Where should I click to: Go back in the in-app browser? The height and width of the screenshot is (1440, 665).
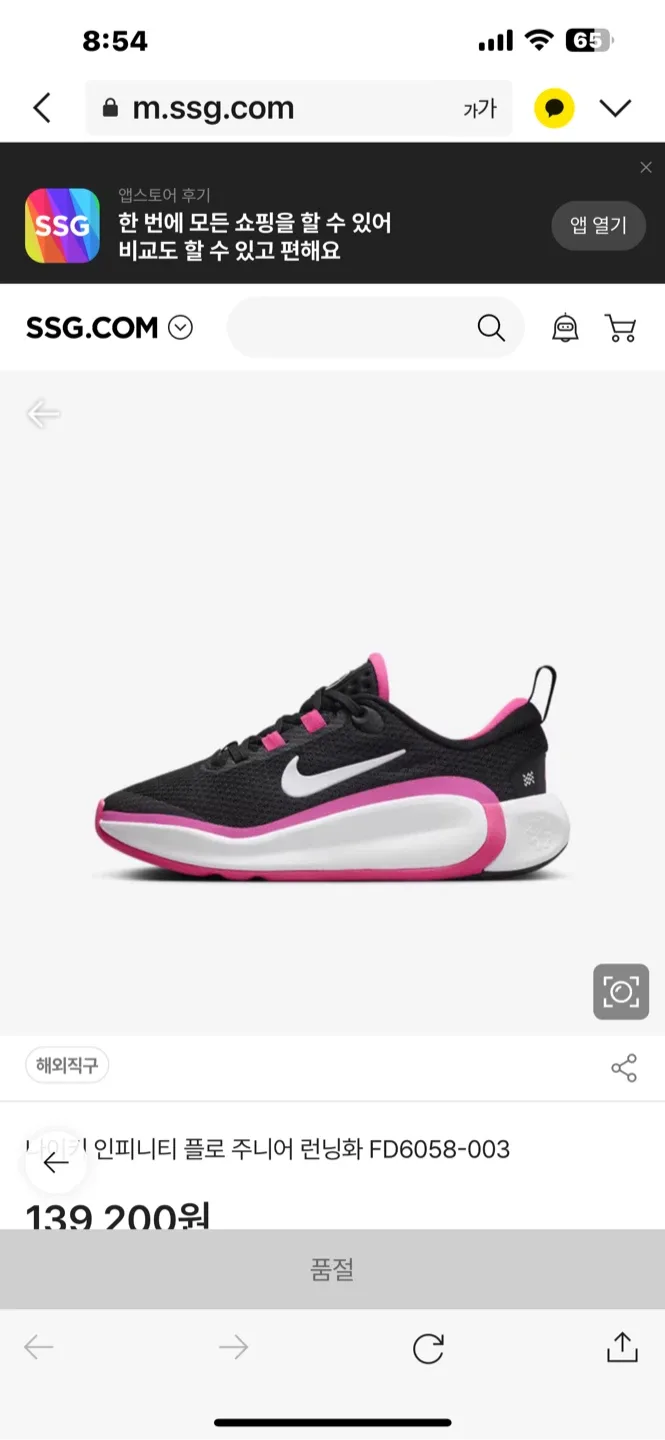point(42,108)
